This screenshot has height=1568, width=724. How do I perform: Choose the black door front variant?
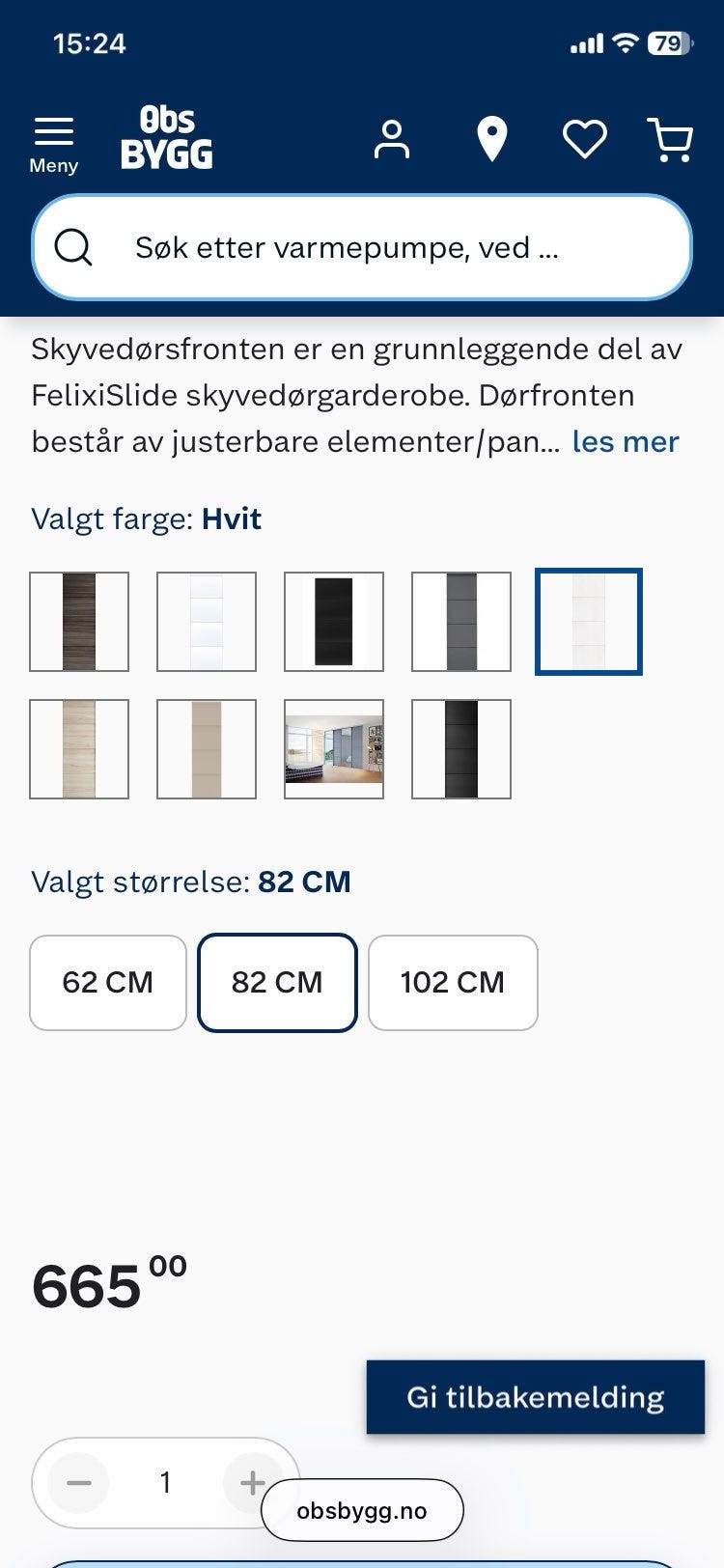334,621
